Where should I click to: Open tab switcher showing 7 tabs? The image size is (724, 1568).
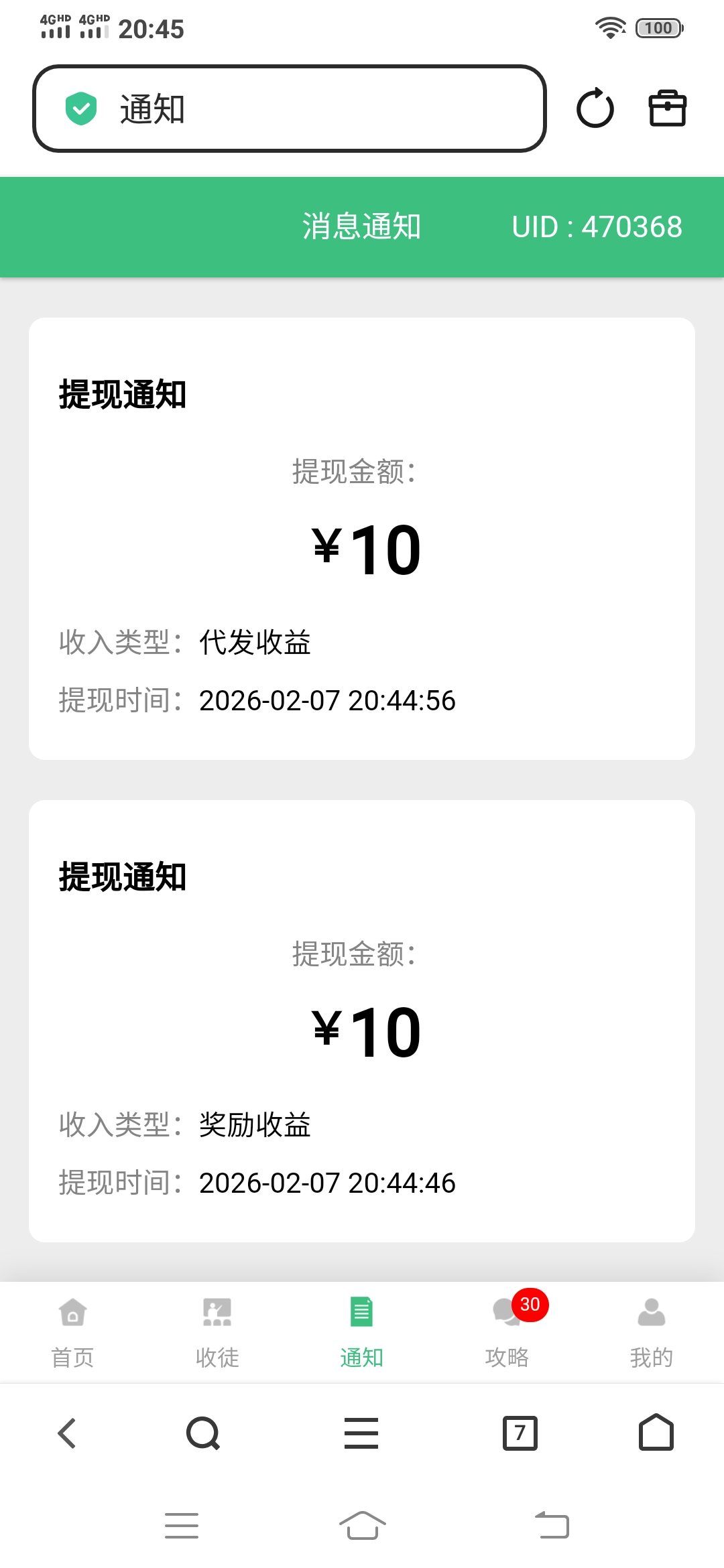click(520, 1433)
